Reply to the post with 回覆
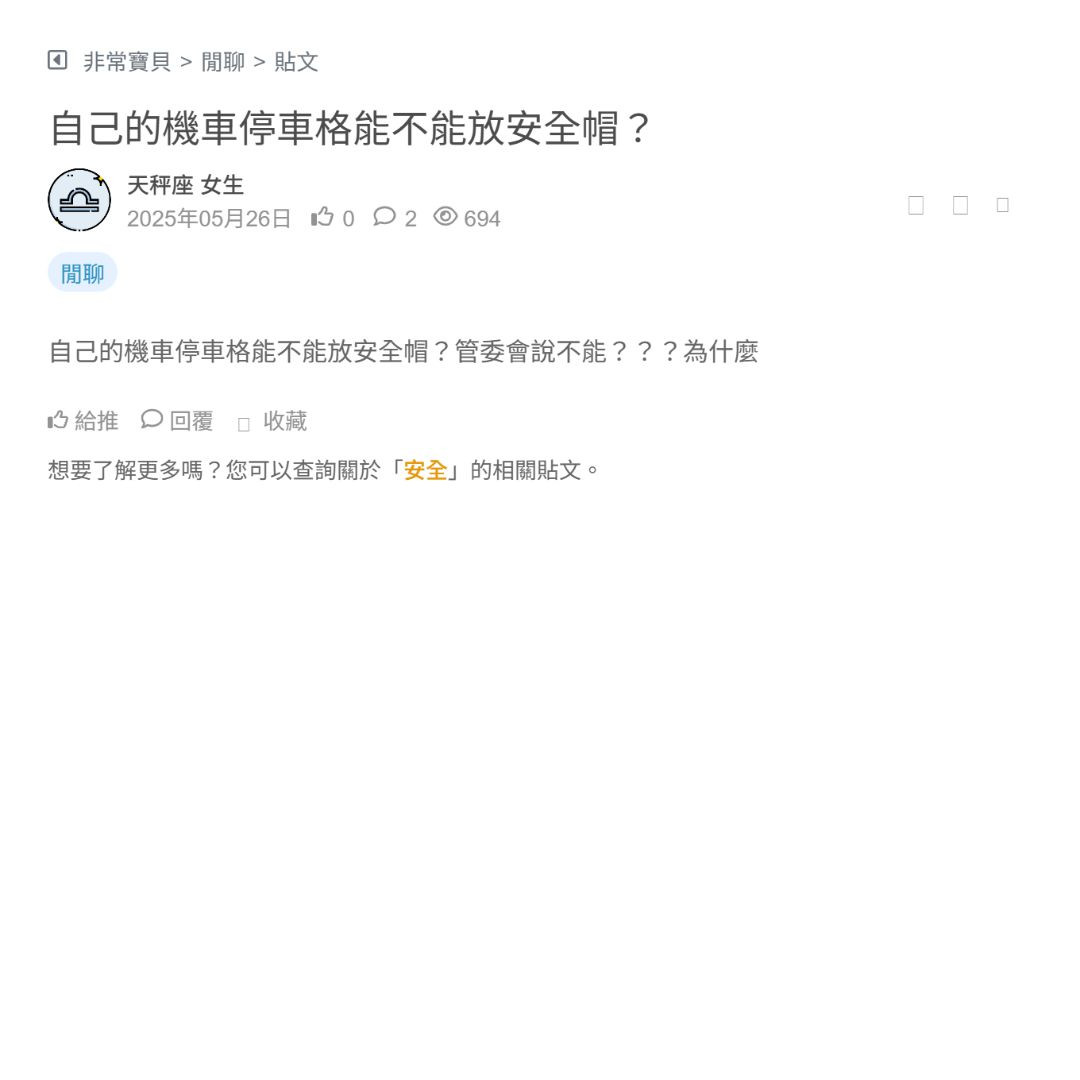Screen dimensions: 1080x1080 (178, 421)
